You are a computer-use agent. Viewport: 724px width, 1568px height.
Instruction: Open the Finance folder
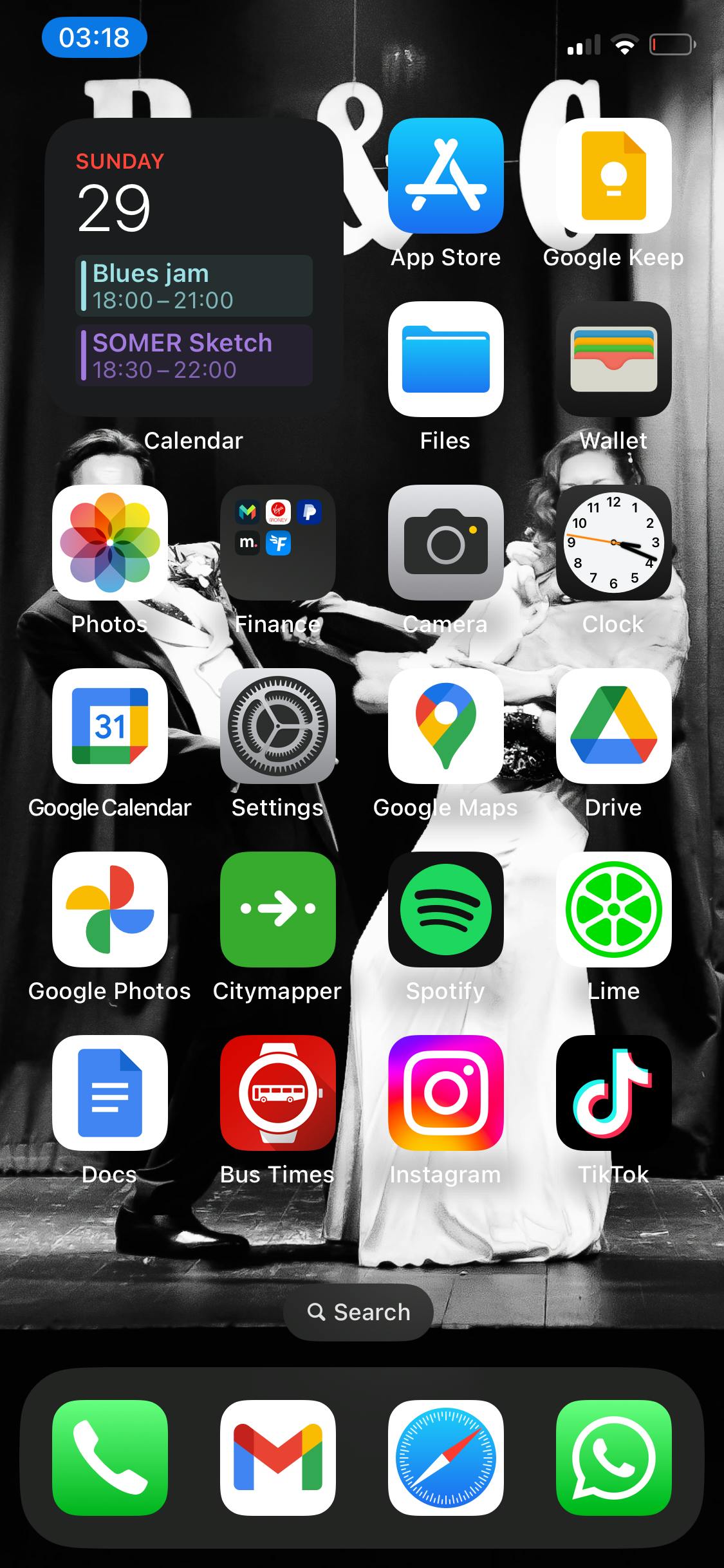coord(277,543)
